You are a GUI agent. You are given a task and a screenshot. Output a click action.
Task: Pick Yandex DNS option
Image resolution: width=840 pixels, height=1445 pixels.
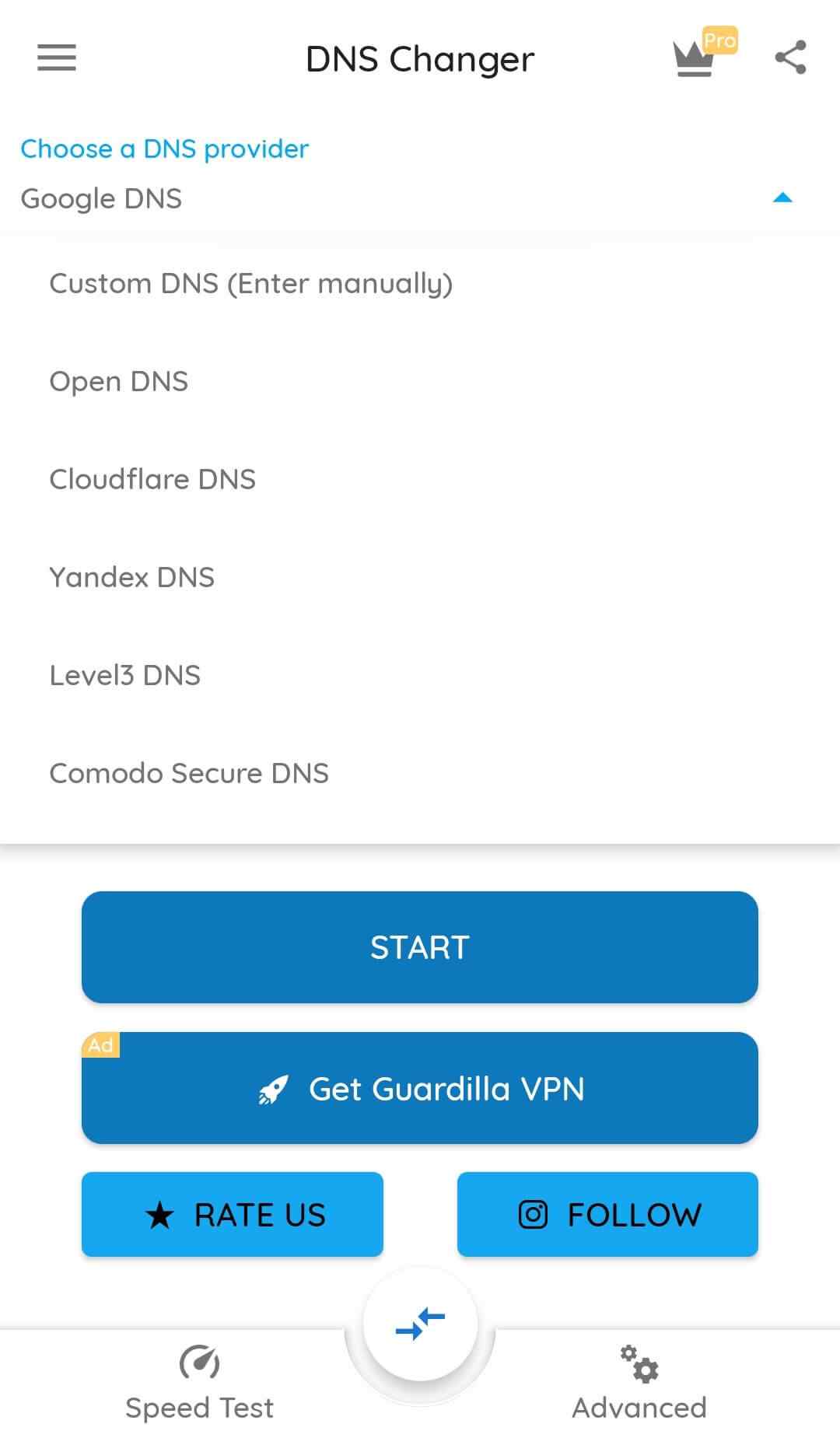tap(131, 578)
